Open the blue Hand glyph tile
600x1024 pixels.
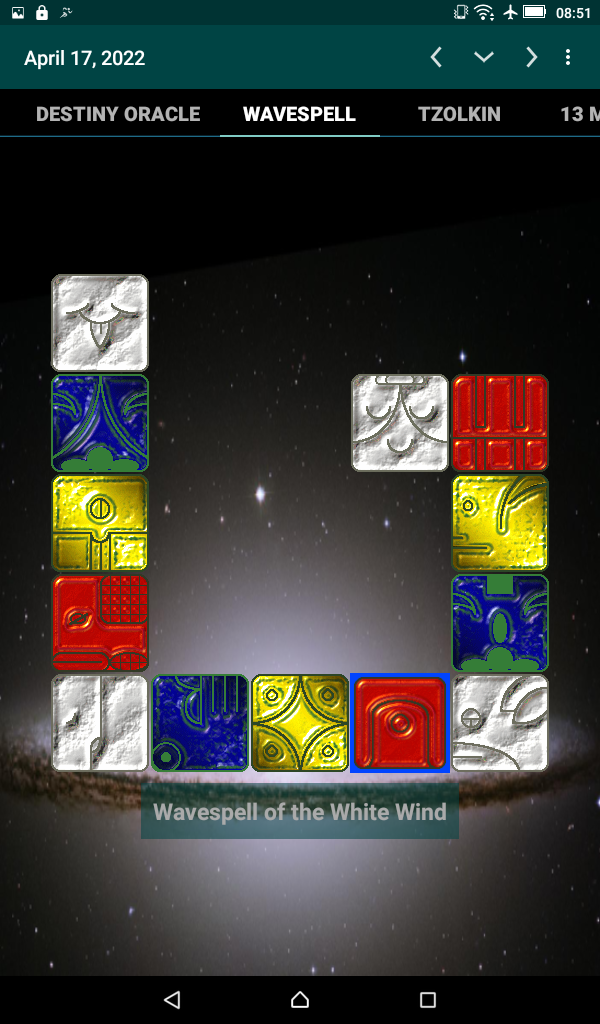pyautogui.click(x=200, y=723)
